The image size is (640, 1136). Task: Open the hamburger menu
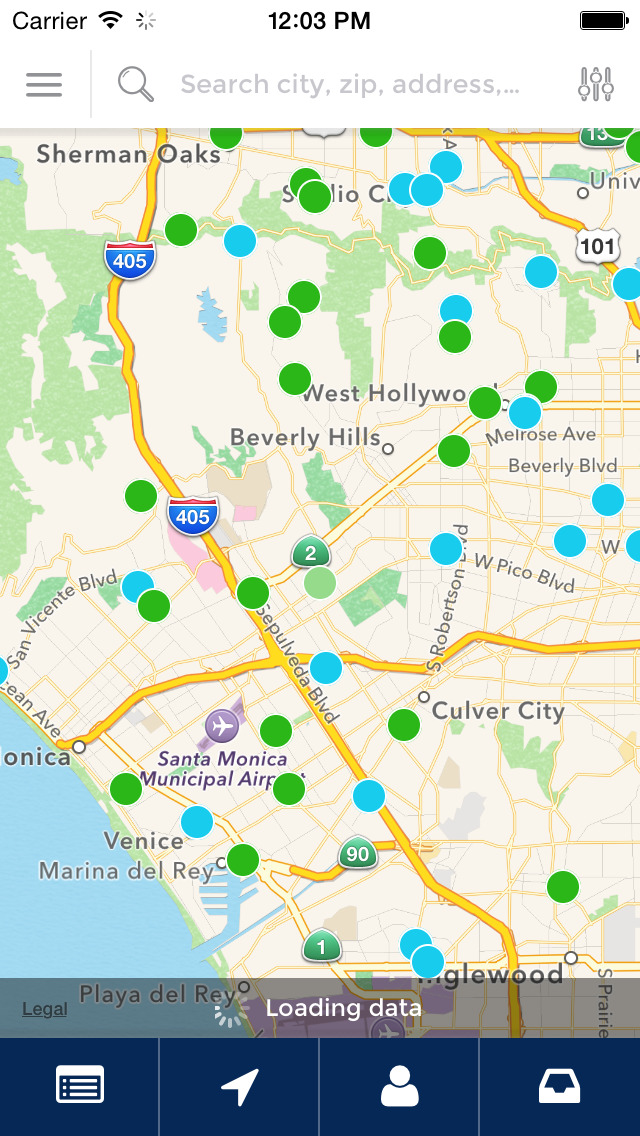pos(44,85)
